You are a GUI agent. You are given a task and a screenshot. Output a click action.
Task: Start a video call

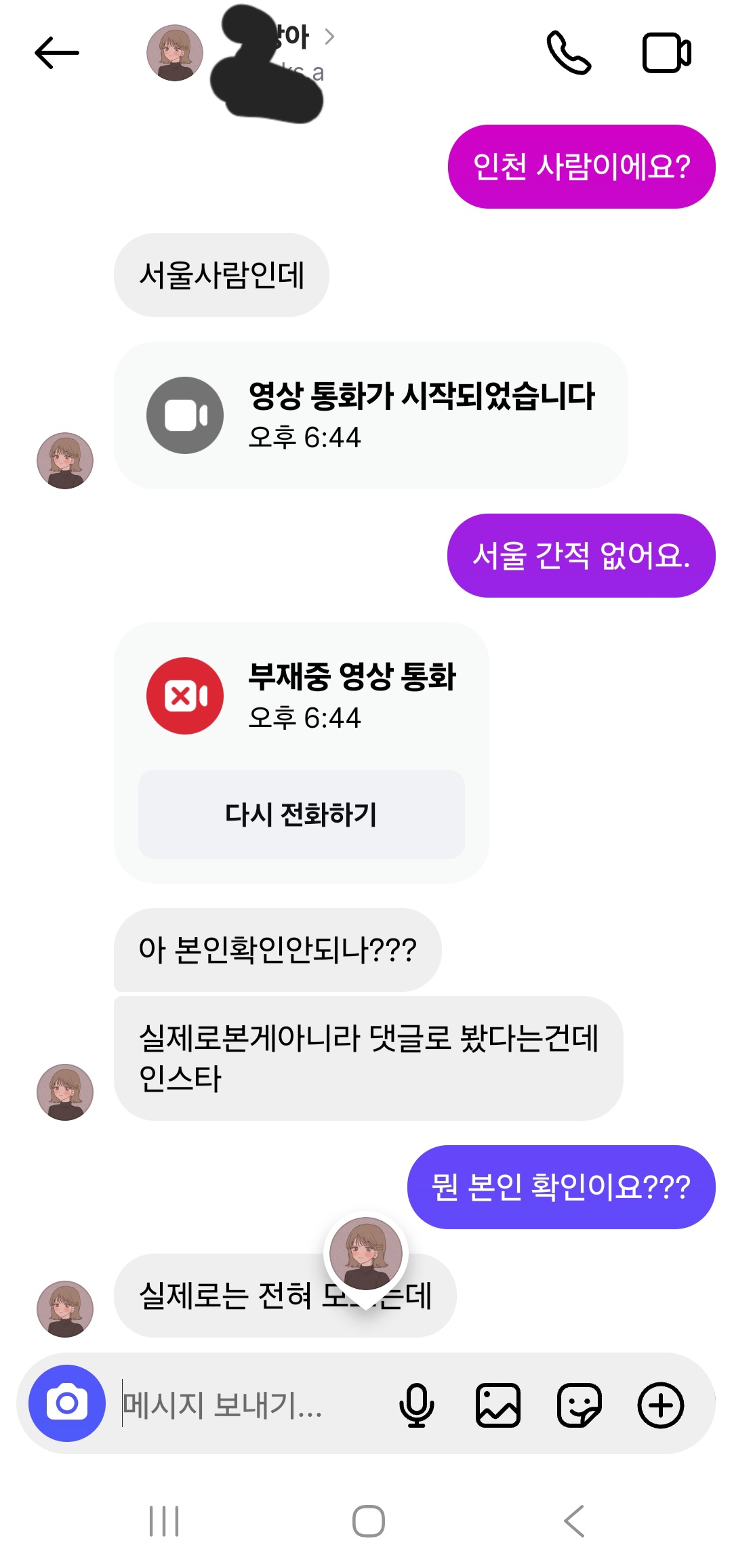666,53
